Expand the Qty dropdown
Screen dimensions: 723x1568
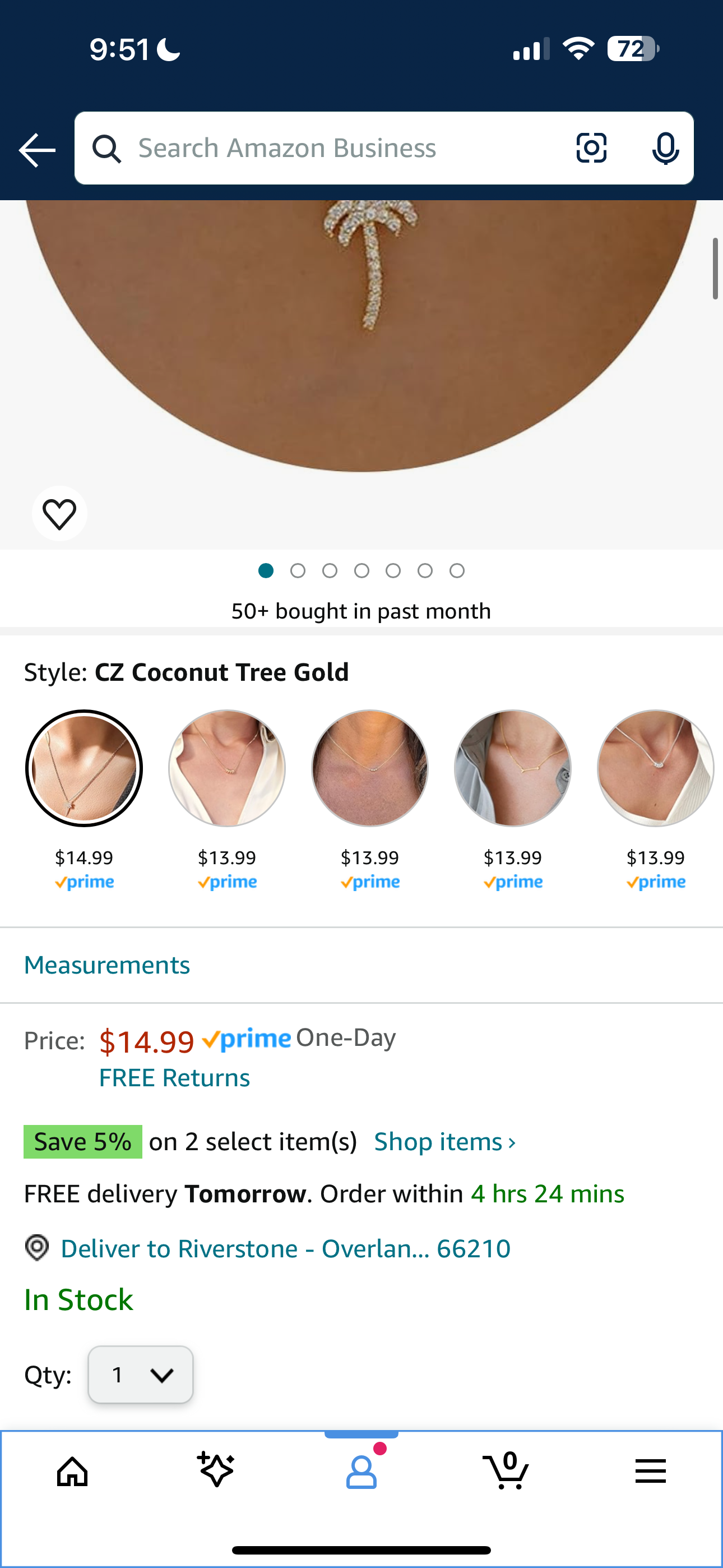click(141, 1375)
